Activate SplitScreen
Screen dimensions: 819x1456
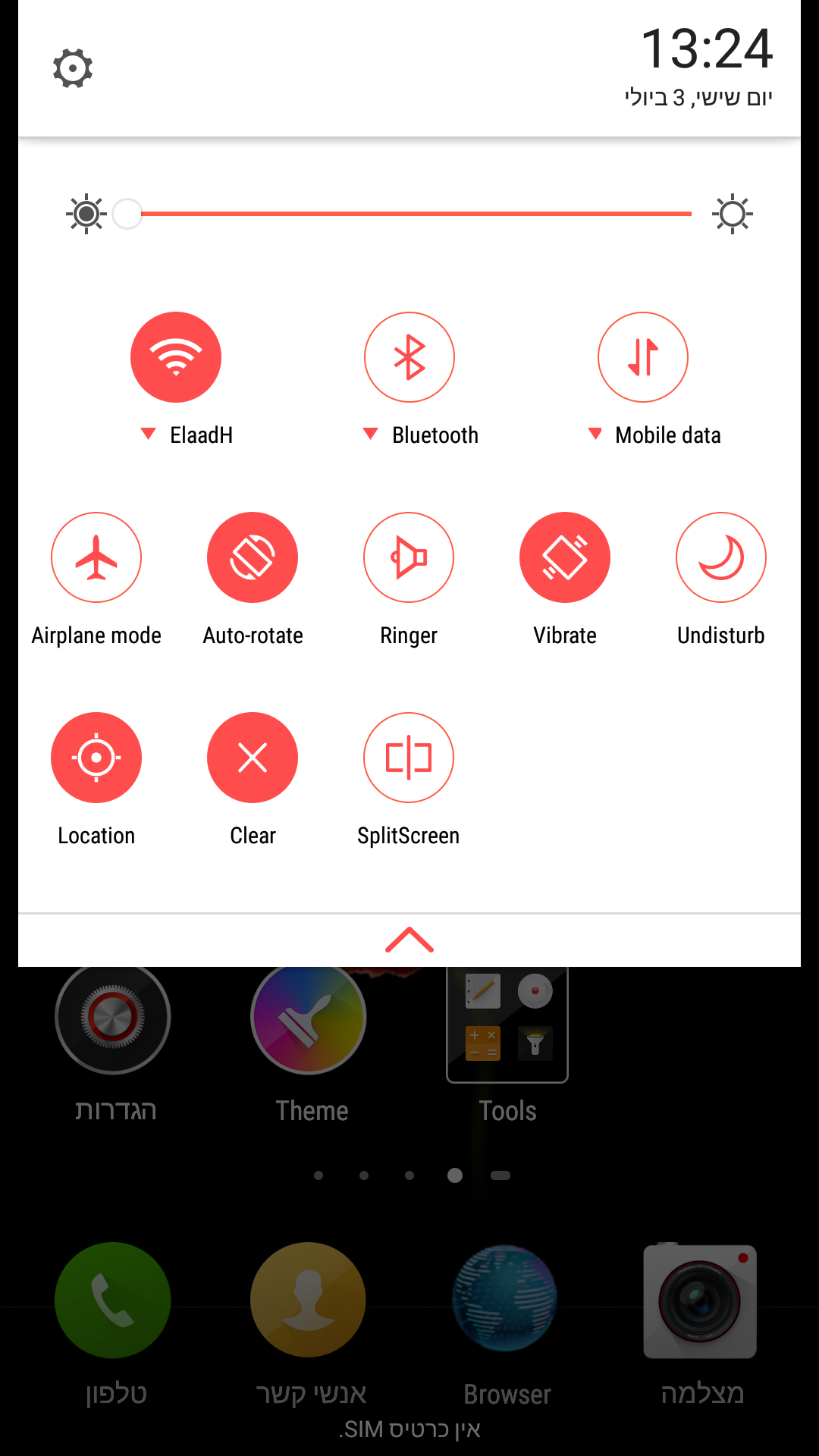coord(409,758)
